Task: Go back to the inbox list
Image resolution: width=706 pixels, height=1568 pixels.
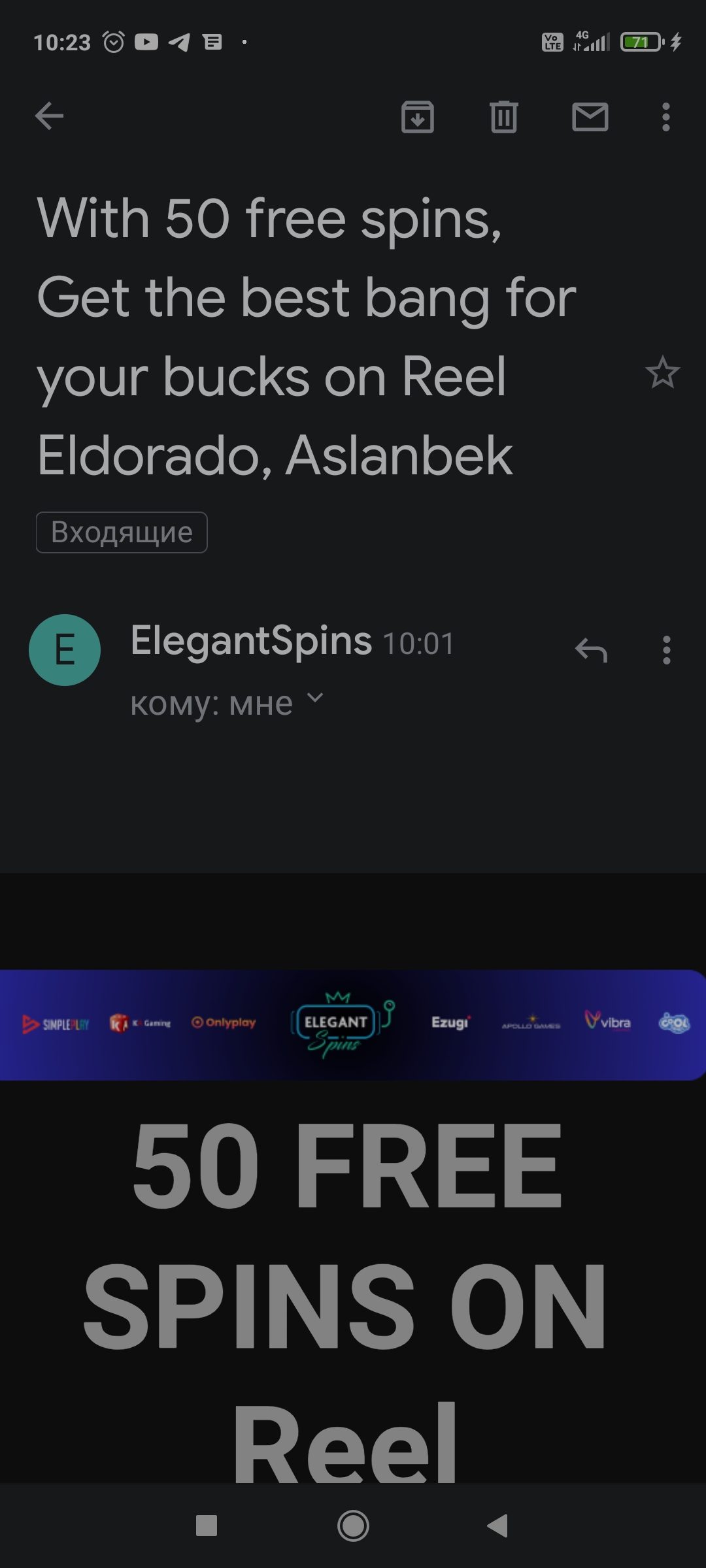Action: tap(49, 117)
